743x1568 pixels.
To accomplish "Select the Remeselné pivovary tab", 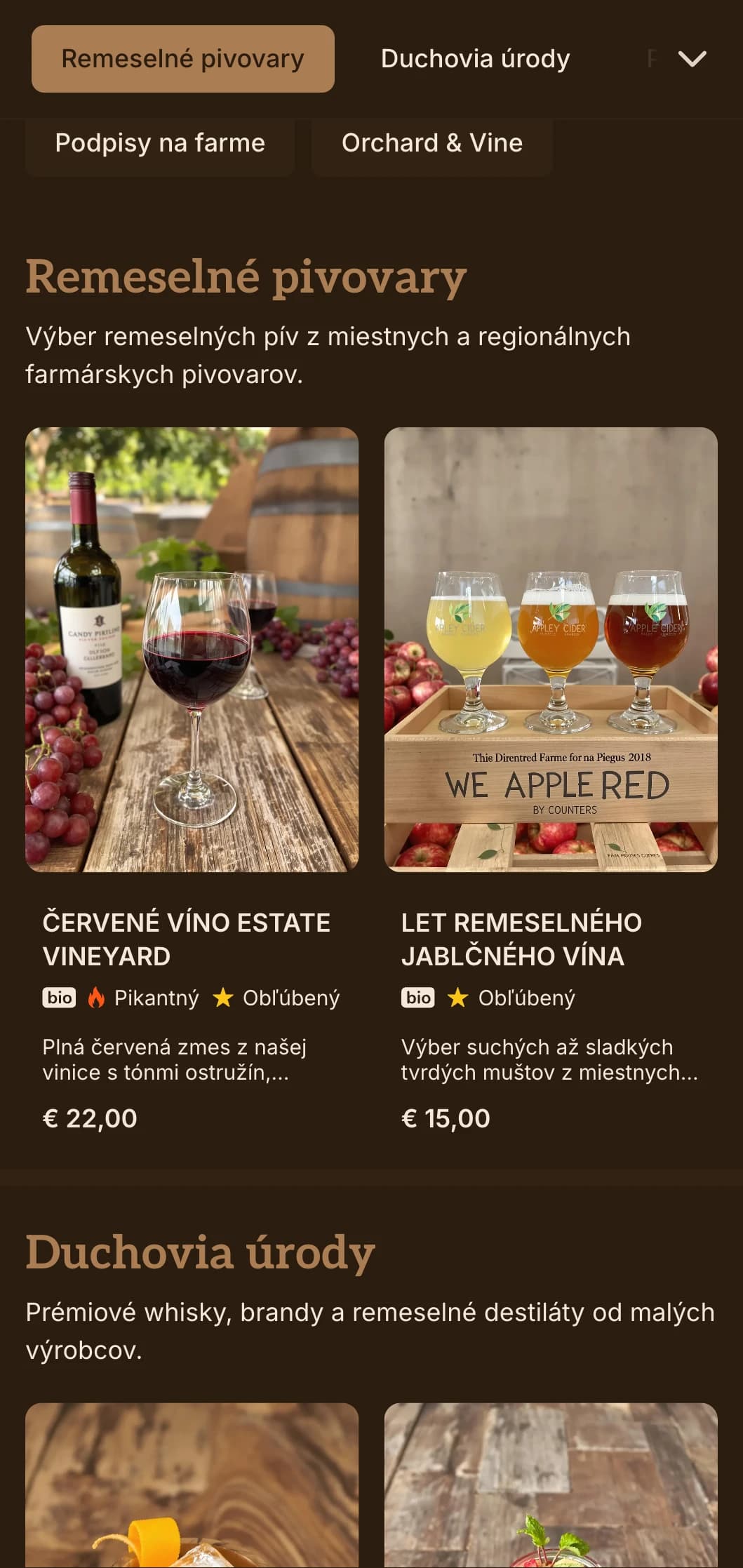I will pos(182,59).
